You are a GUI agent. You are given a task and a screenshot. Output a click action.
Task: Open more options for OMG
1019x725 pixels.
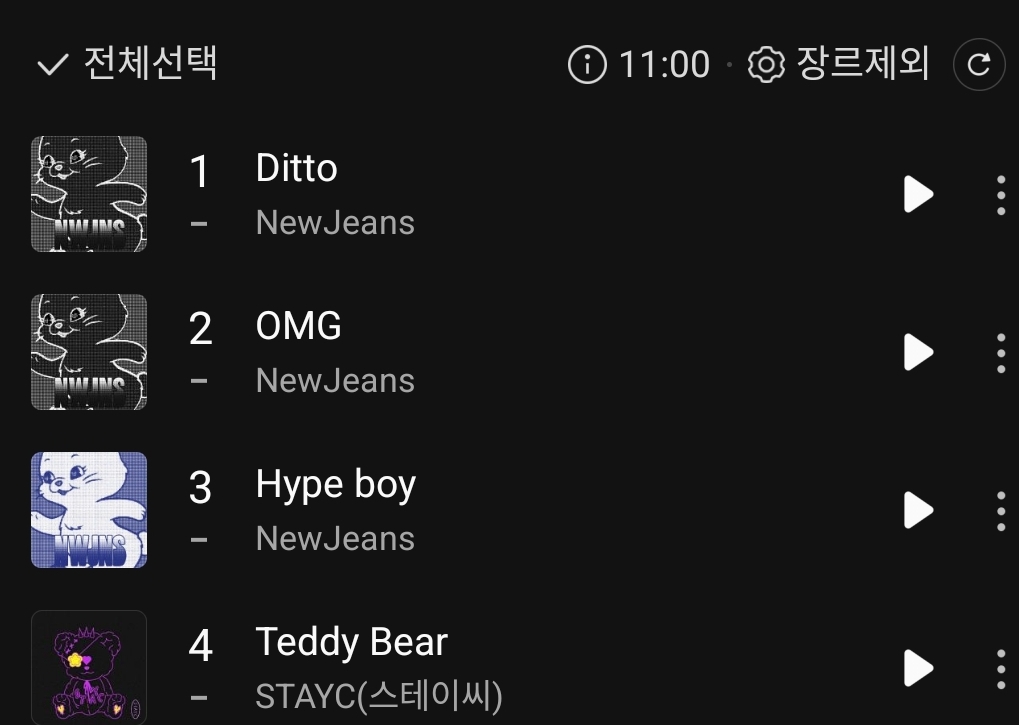click(1000, 353)
